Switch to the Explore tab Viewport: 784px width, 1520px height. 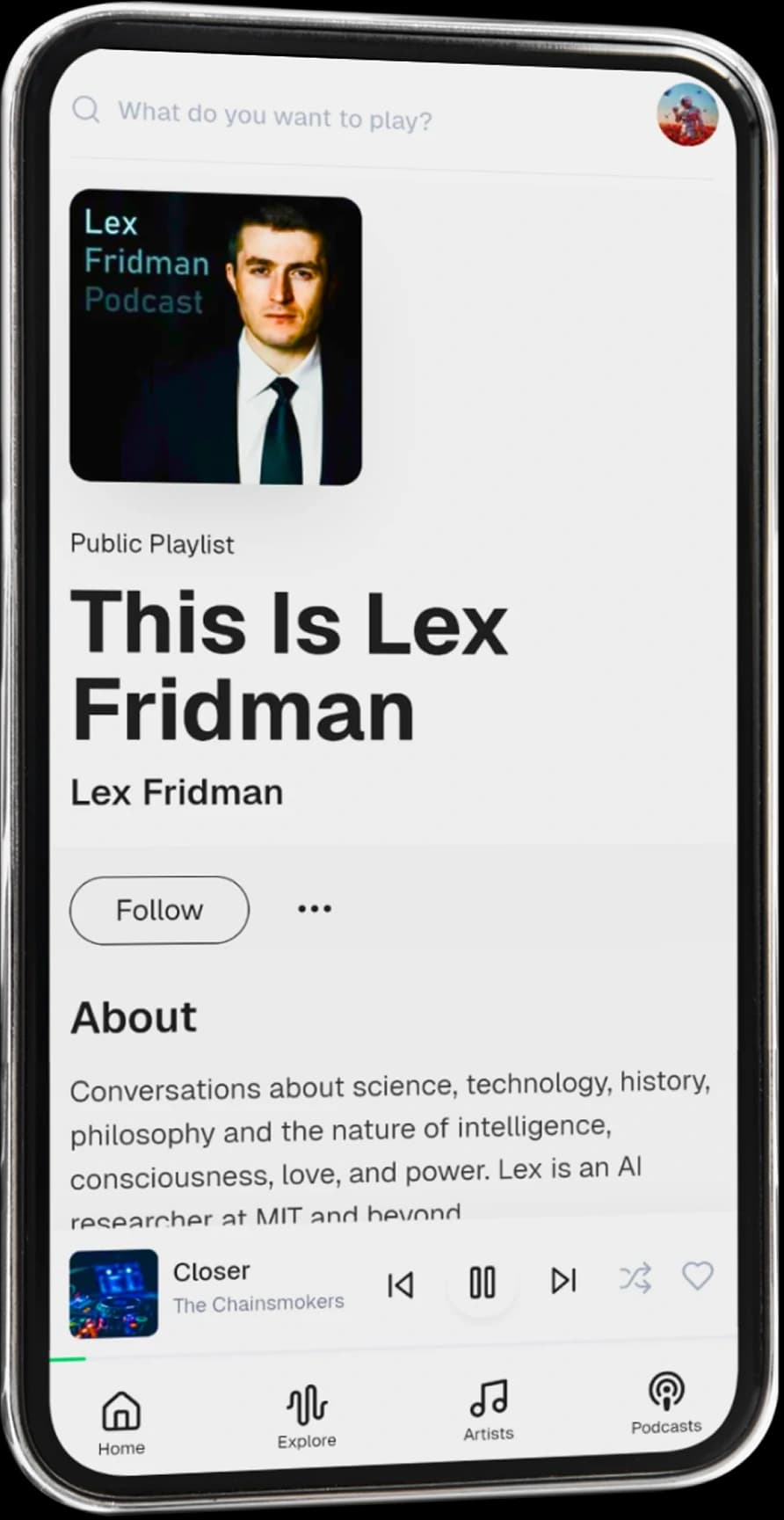pos(306,1415)
